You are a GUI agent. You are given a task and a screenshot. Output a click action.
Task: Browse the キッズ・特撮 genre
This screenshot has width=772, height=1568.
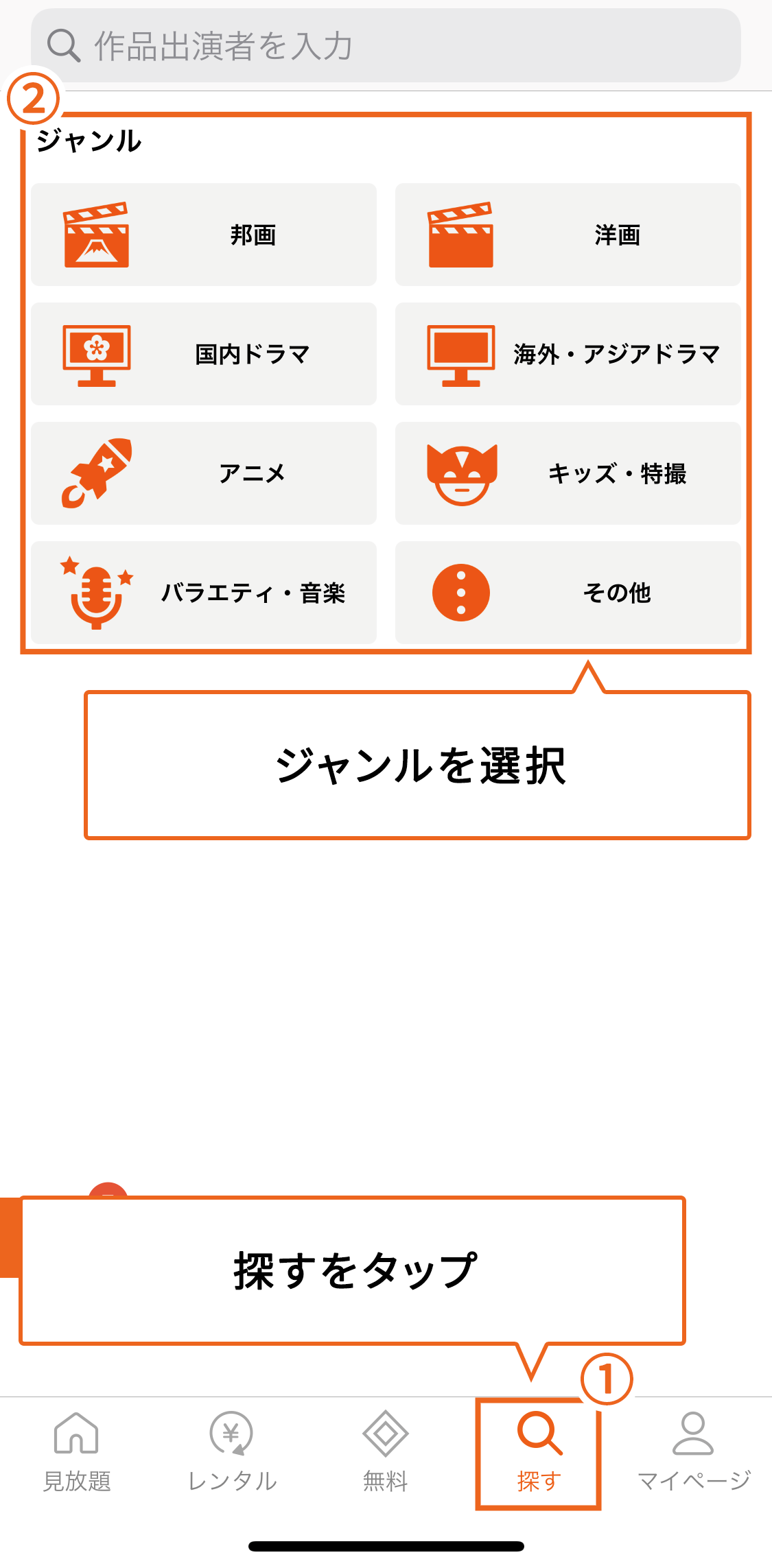pyautogui.click(x=568, y=473)
